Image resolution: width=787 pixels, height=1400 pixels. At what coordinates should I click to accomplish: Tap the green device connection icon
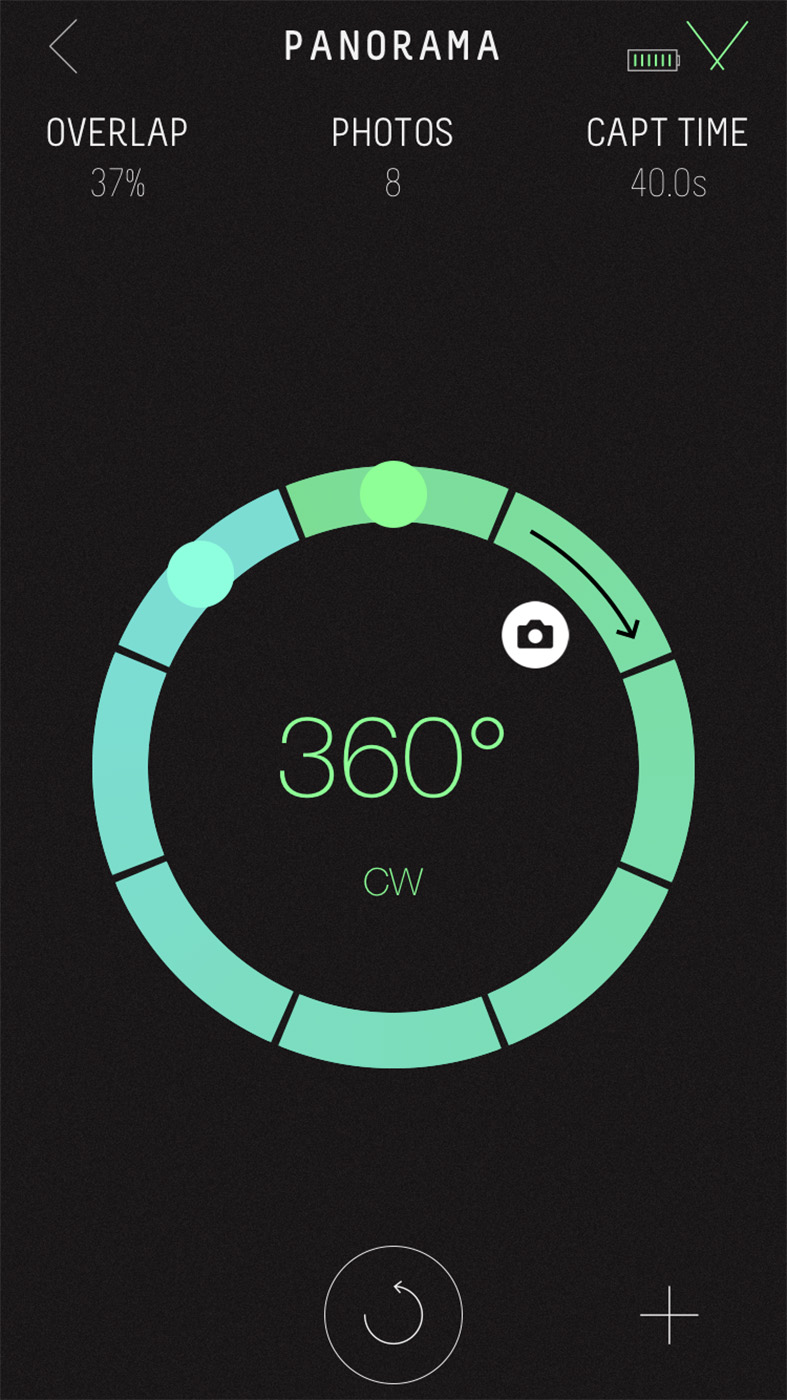pos(717,46)
